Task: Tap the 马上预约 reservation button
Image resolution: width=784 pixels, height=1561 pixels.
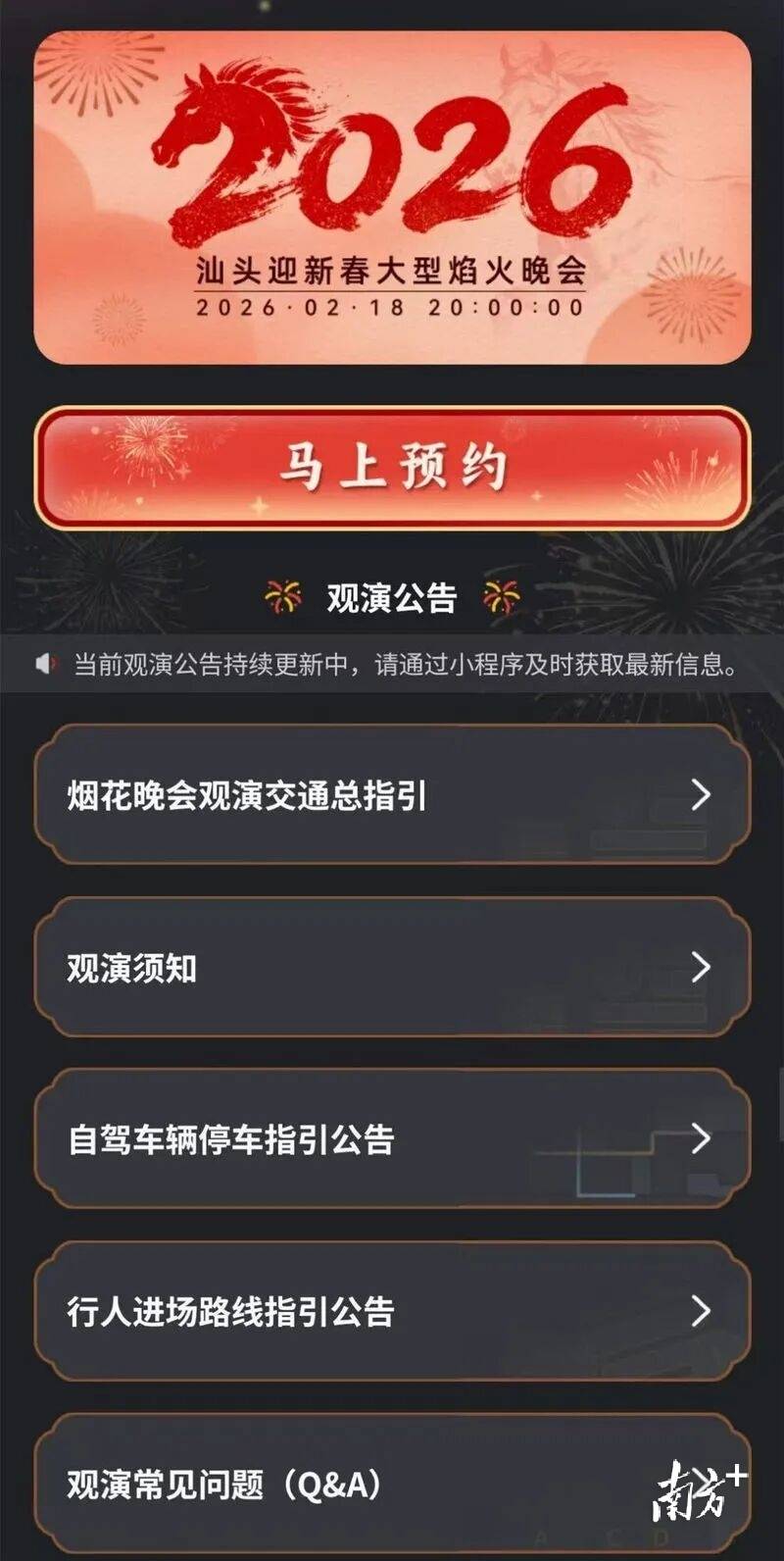Action: click(392, 466)
